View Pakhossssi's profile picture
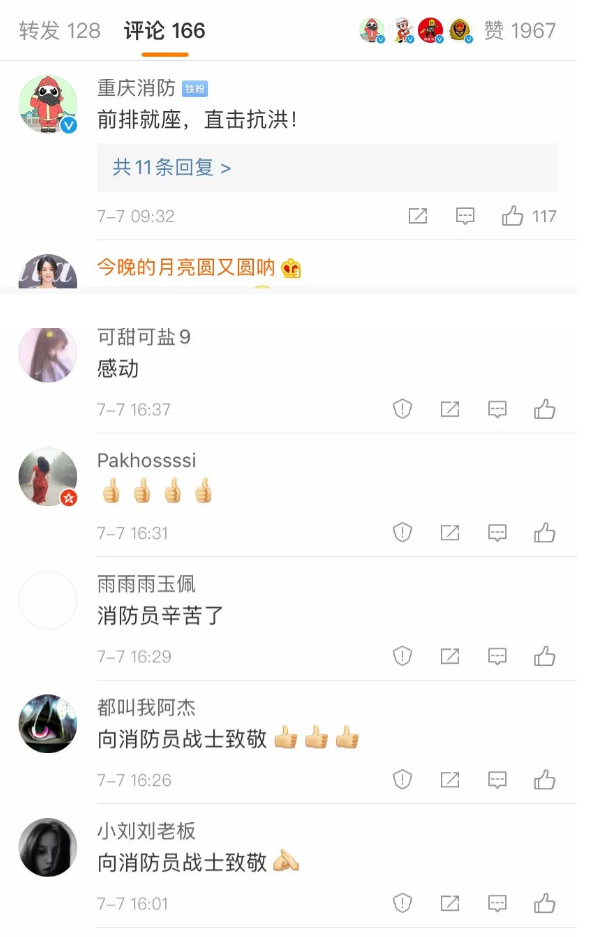 pos(48,477)
